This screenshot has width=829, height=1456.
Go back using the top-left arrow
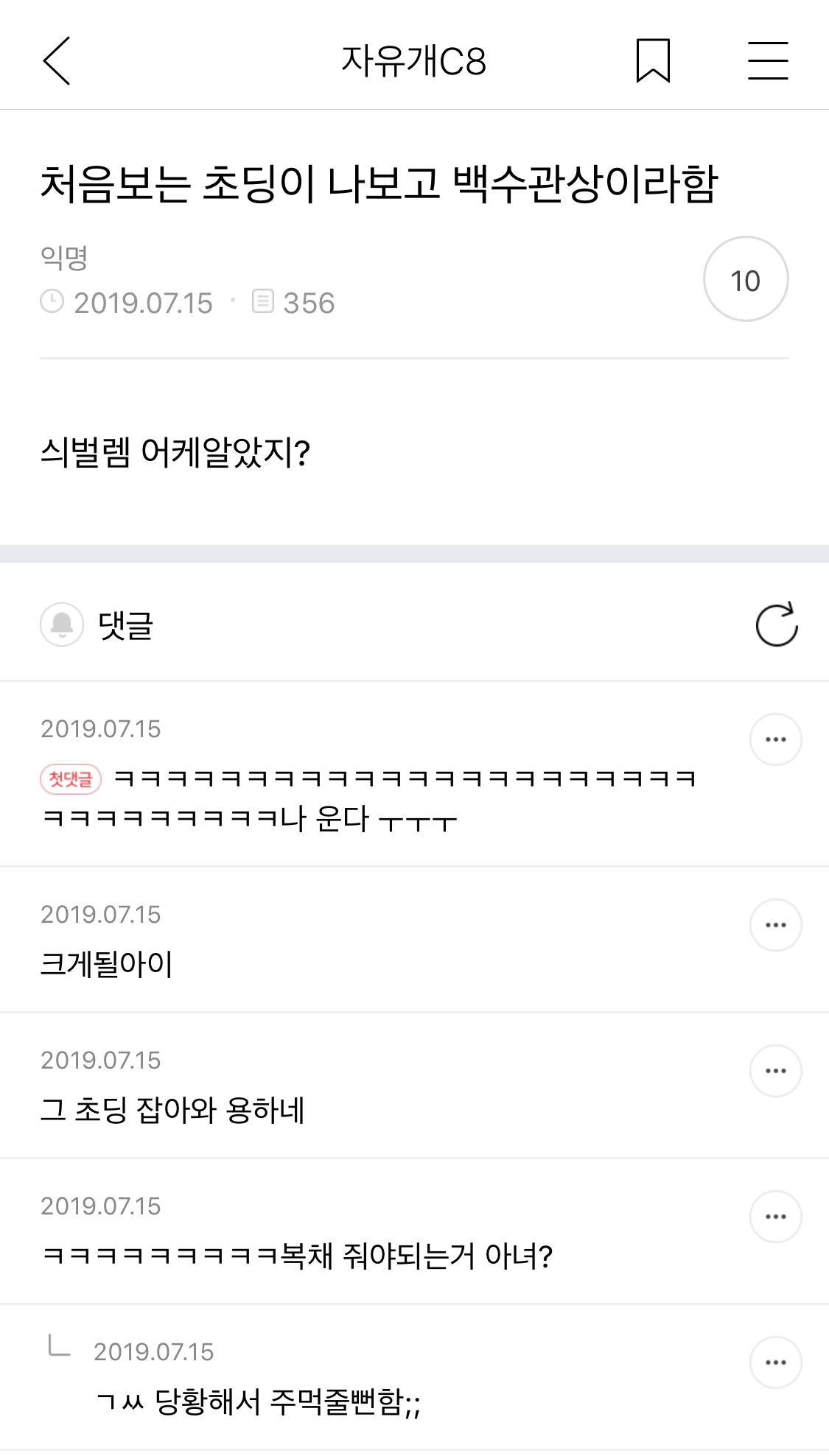tap(57, 60)
